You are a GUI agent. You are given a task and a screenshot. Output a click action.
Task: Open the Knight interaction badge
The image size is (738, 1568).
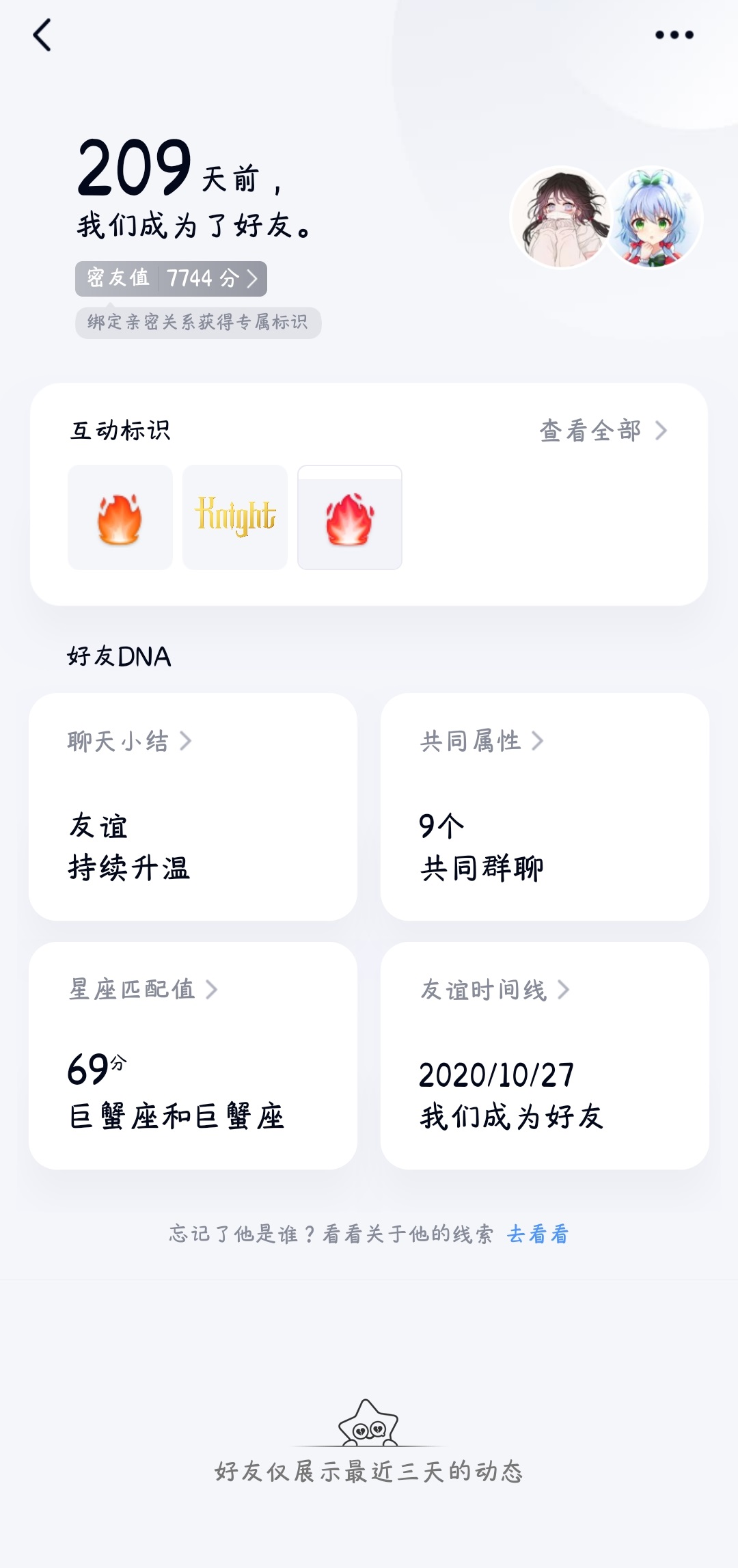coord(235,517)
